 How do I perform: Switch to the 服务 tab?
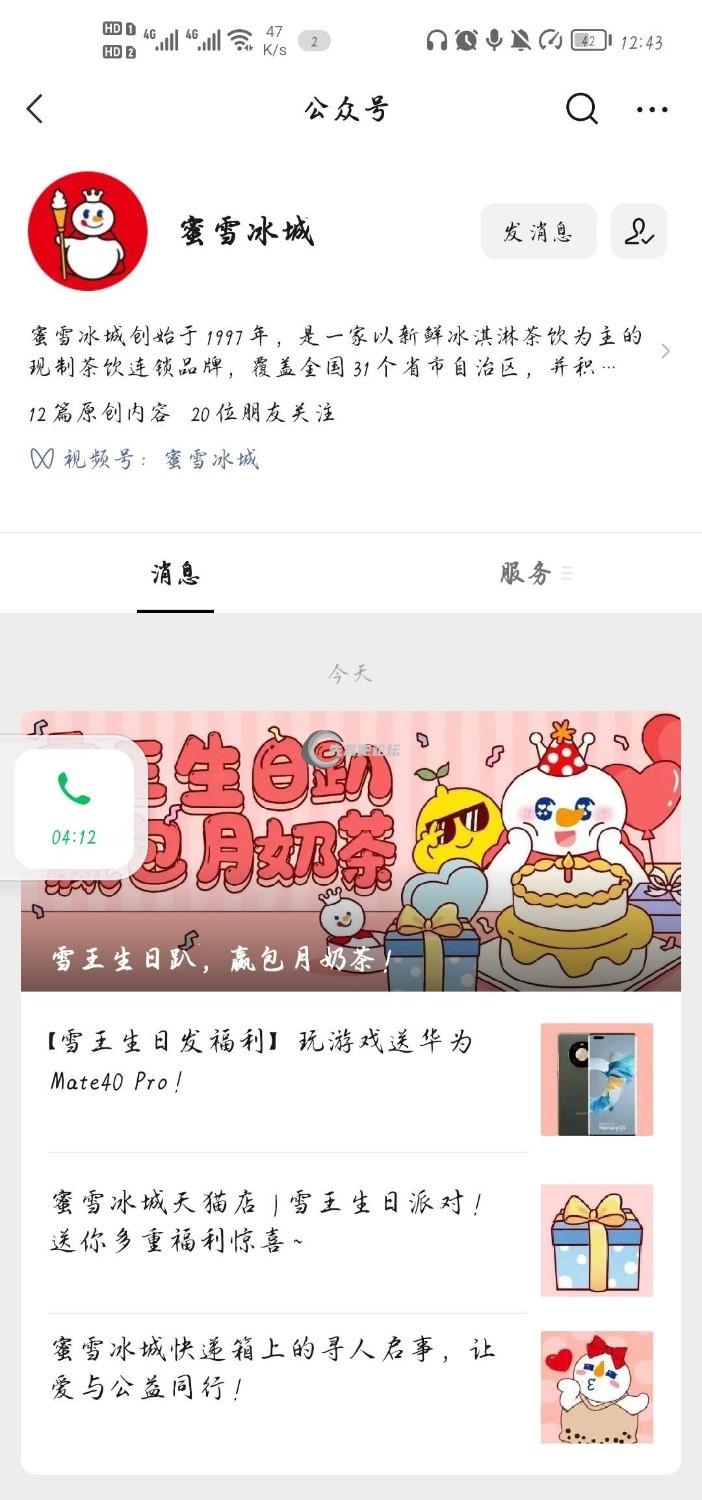click(x=526, y=574)
